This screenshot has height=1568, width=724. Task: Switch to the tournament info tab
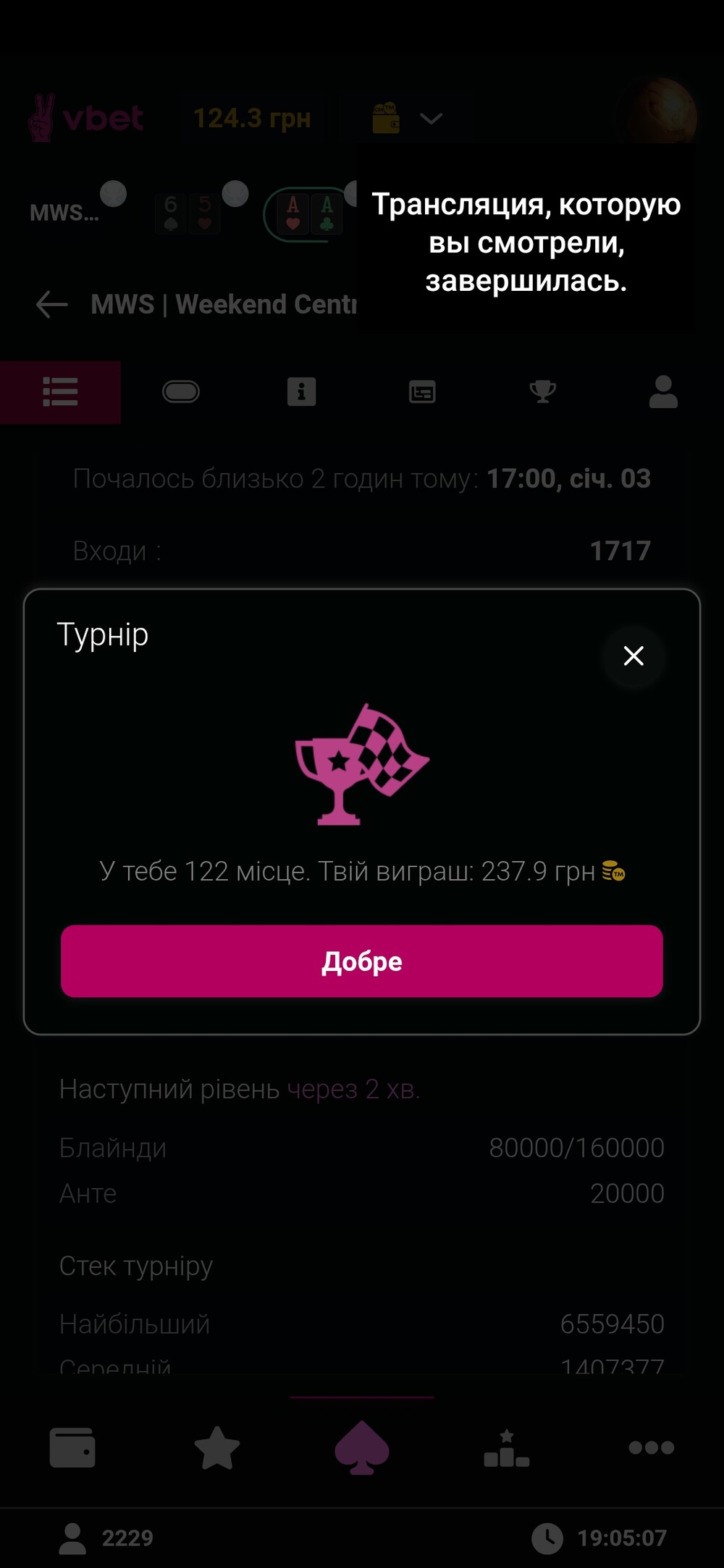[x=301, y=392]
